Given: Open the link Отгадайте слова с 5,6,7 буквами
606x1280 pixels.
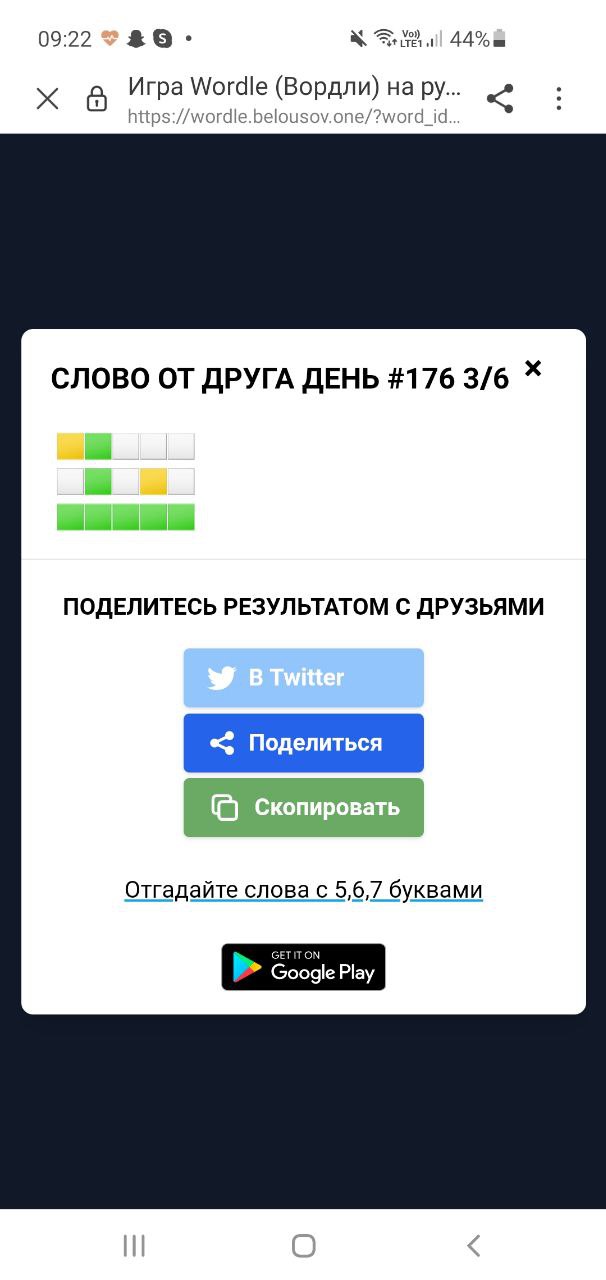Looking at the screenshot, I should coord(303,890).
